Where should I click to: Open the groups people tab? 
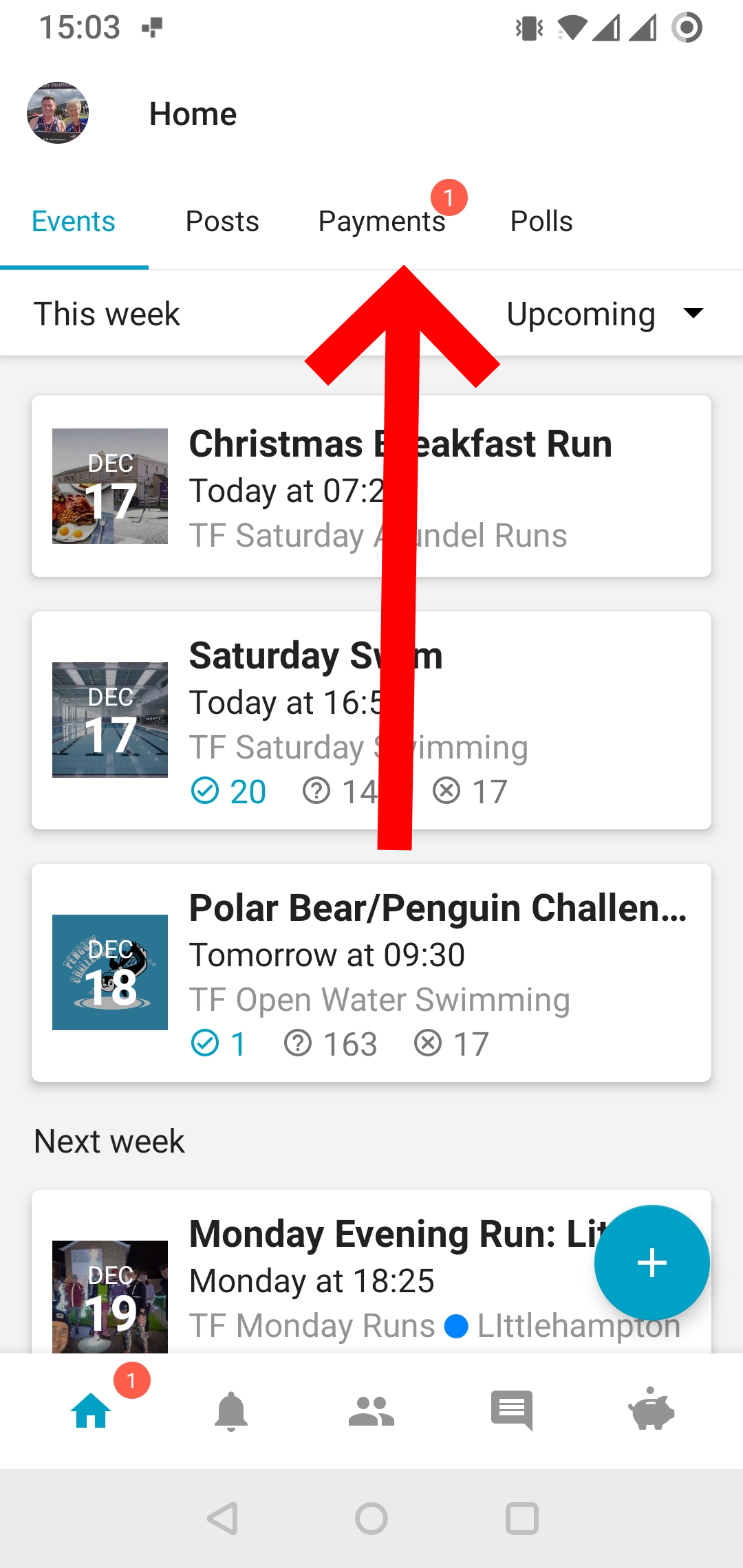[371, 1411]
